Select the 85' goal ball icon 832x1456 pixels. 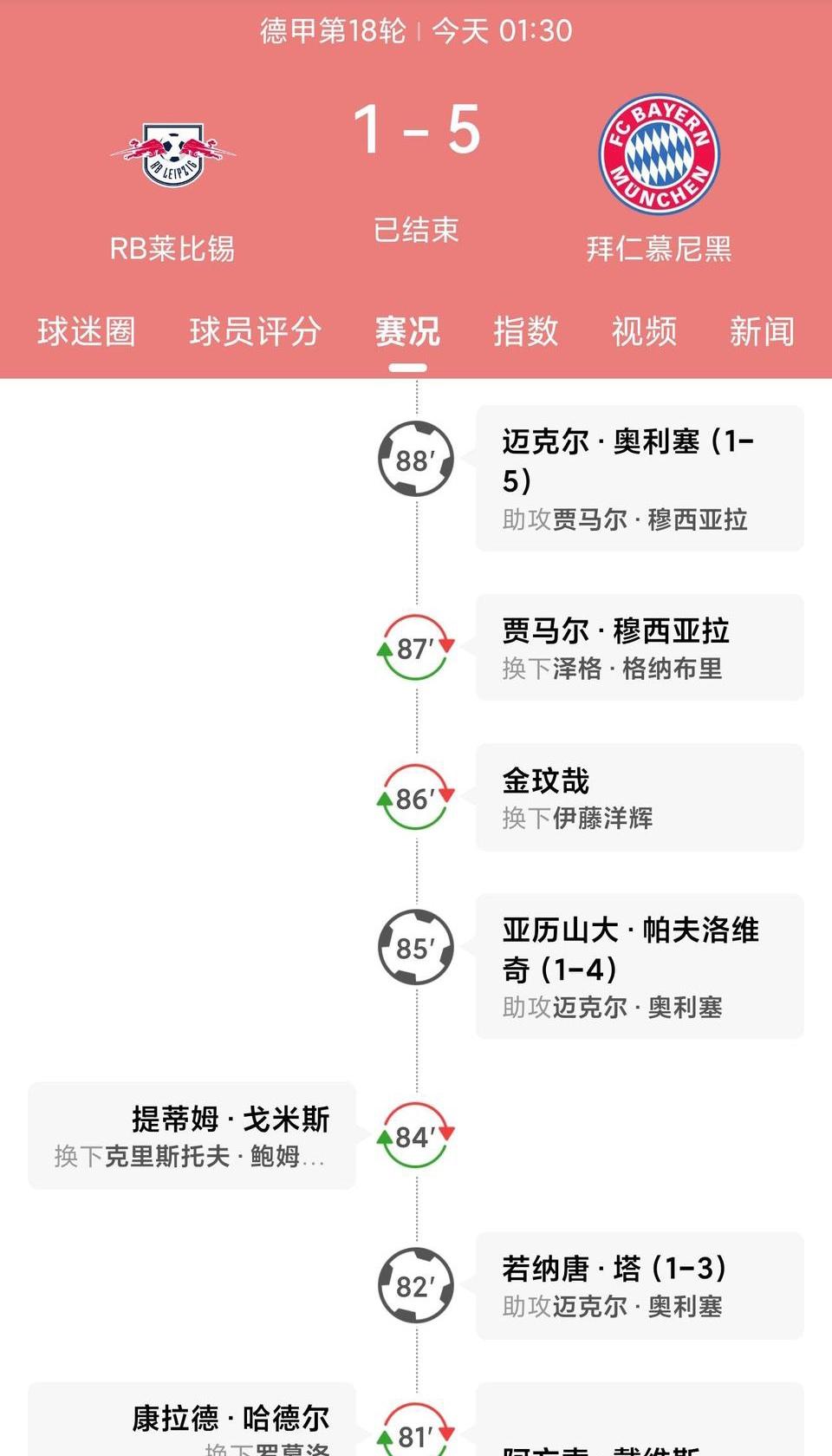pyautogui.click(x=414, y=948)
